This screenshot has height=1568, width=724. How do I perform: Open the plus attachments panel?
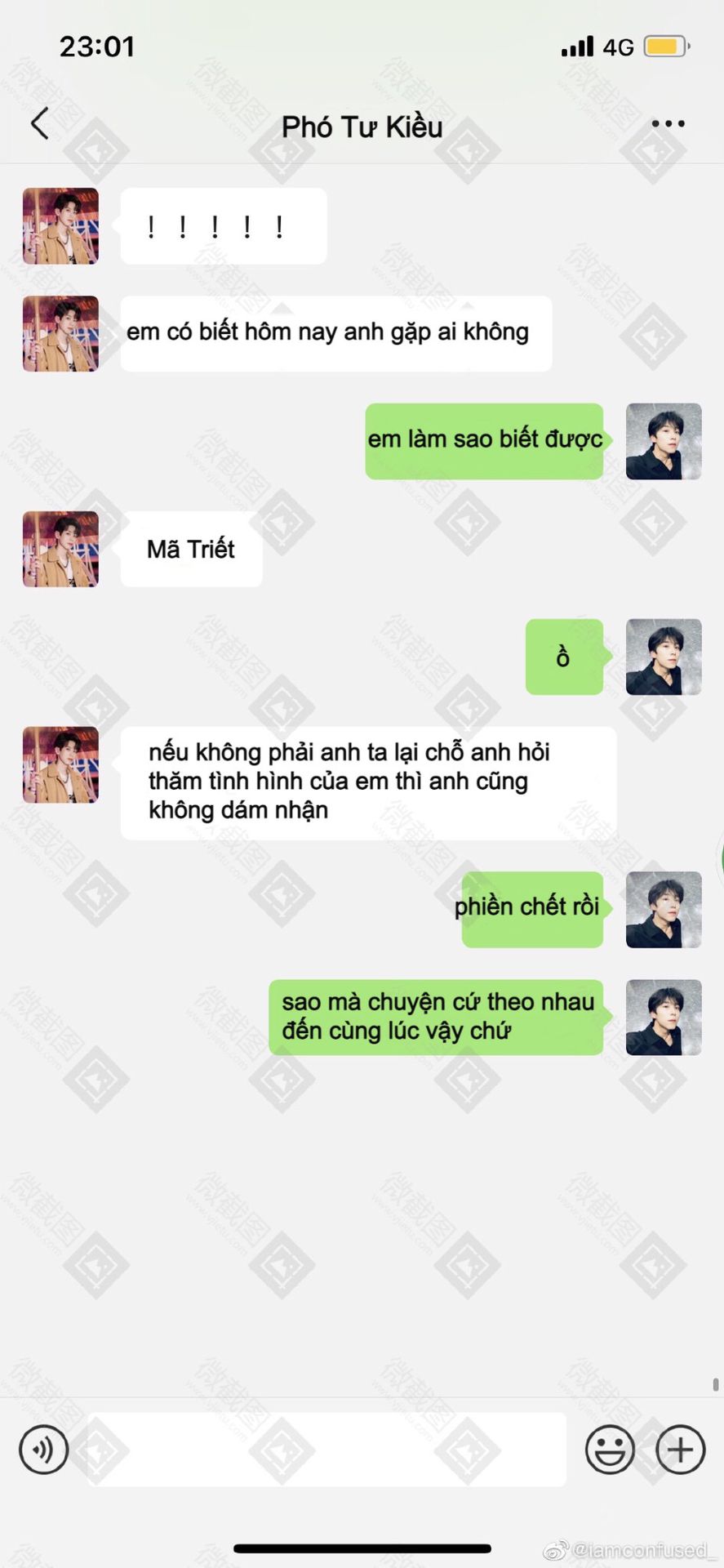click(680, 1450)
